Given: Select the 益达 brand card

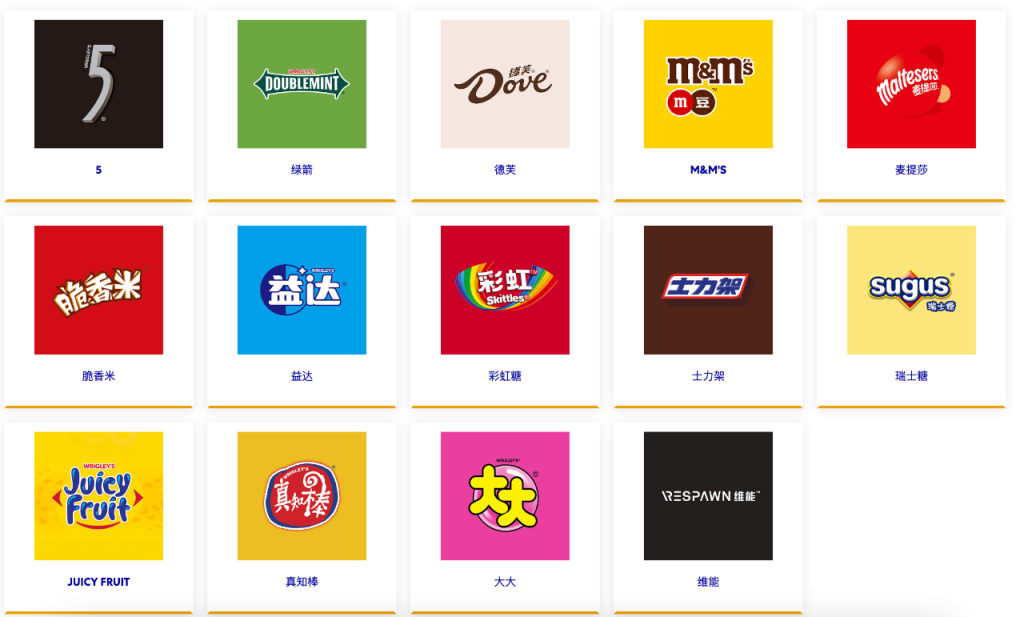Looking at the screenshot, I should pos(301,290).
